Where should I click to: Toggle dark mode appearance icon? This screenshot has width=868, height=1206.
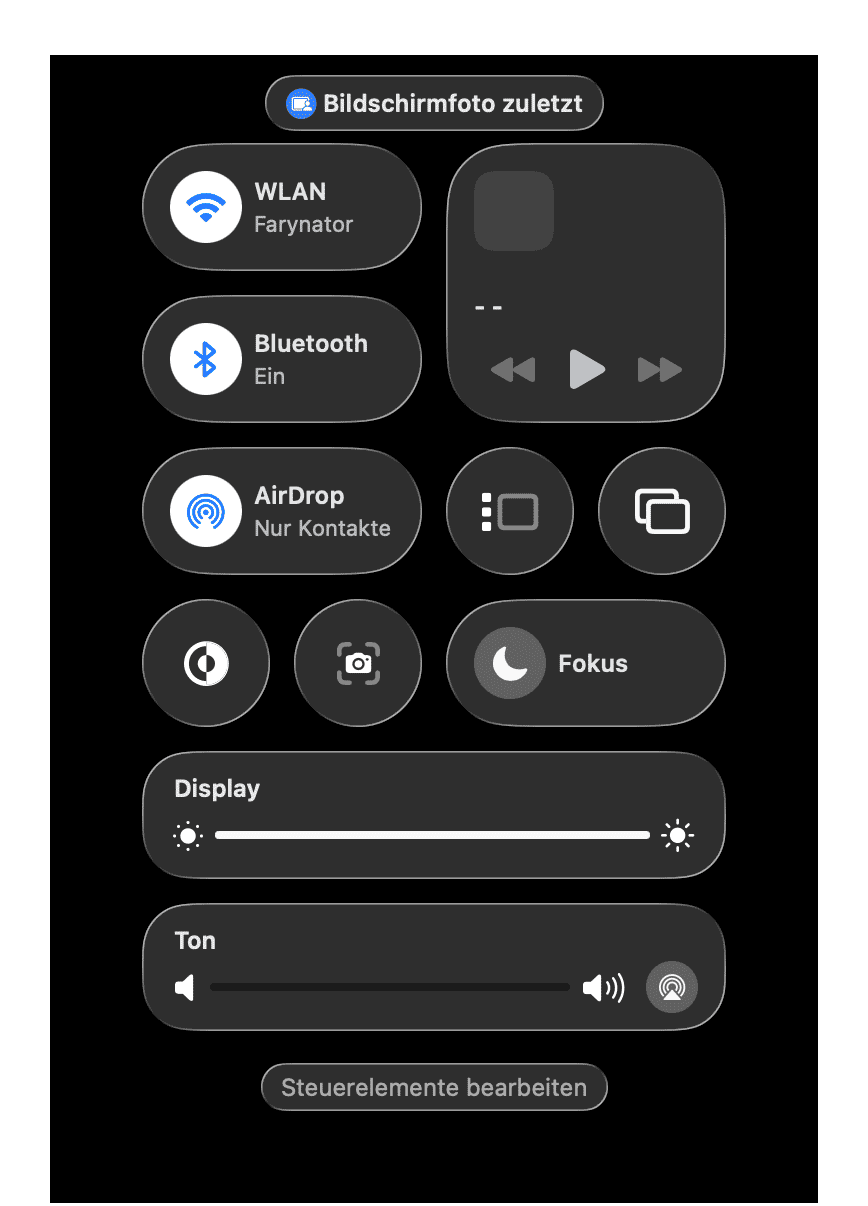205,663
